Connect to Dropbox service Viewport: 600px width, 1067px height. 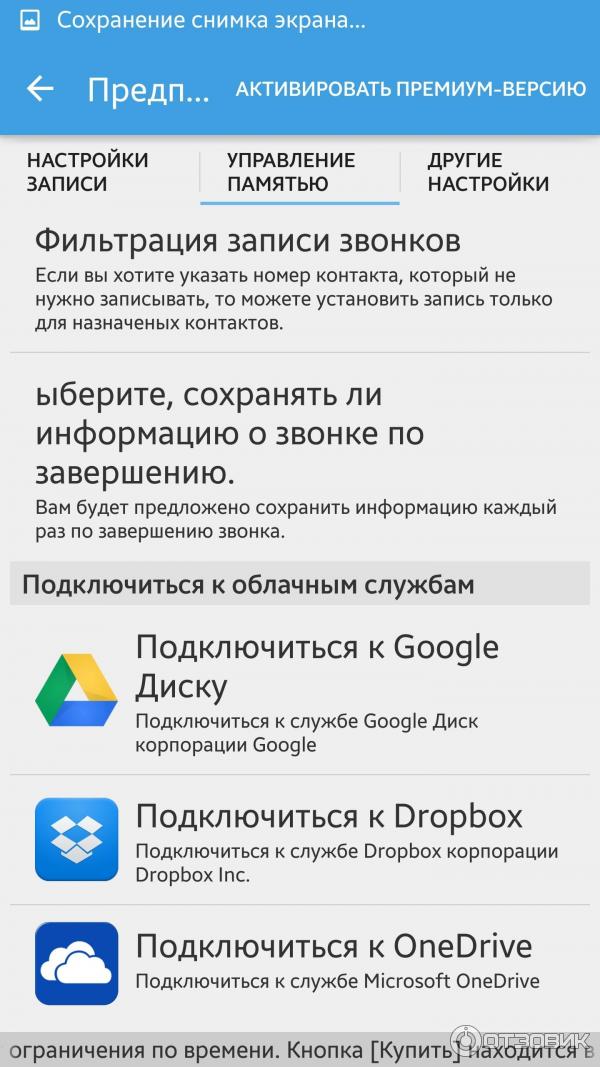[299, 840]
